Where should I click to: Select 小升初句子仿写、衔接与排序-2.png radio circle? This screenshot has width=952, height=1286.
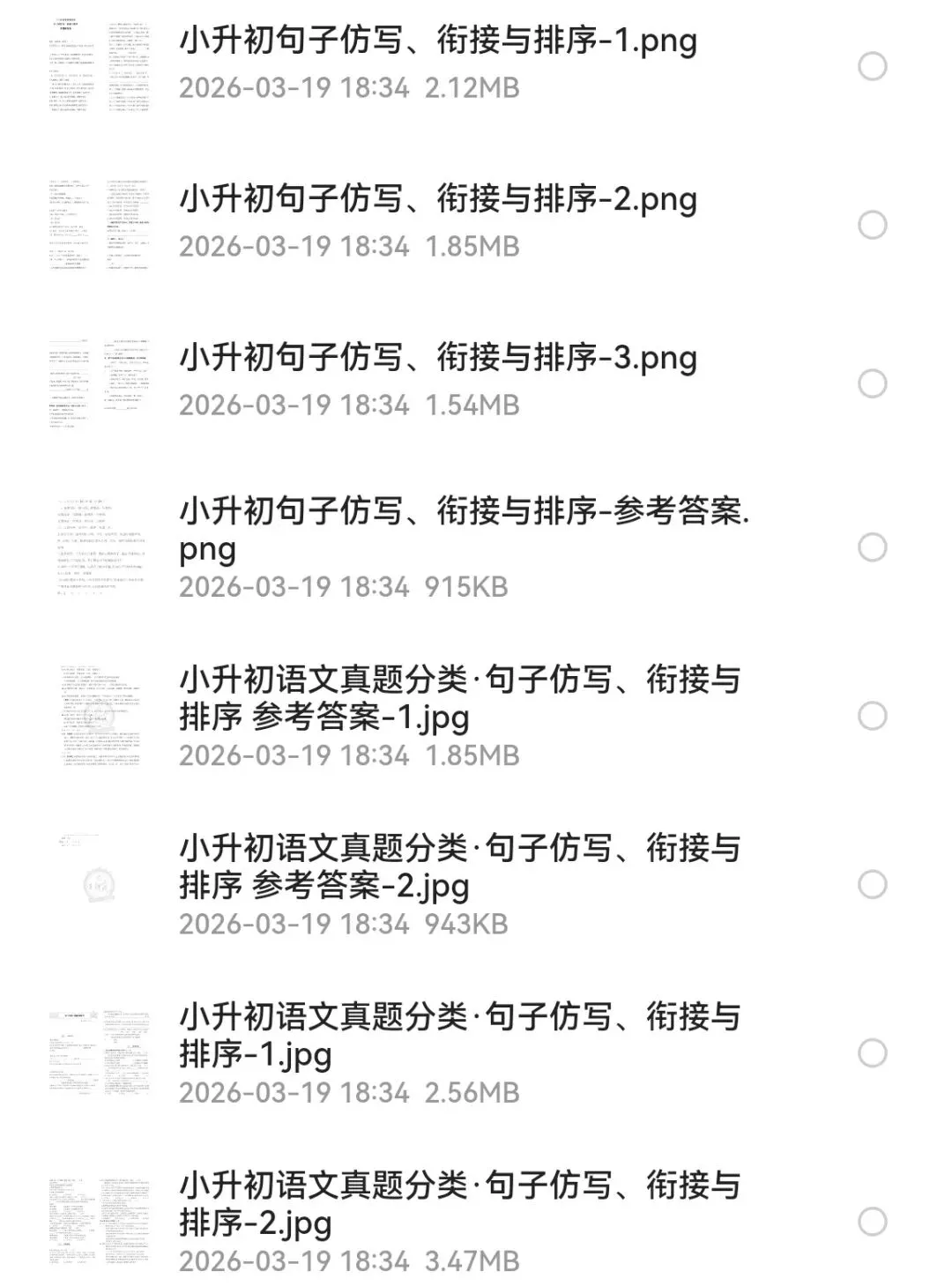pyautogui.click(x=872, y=225)
